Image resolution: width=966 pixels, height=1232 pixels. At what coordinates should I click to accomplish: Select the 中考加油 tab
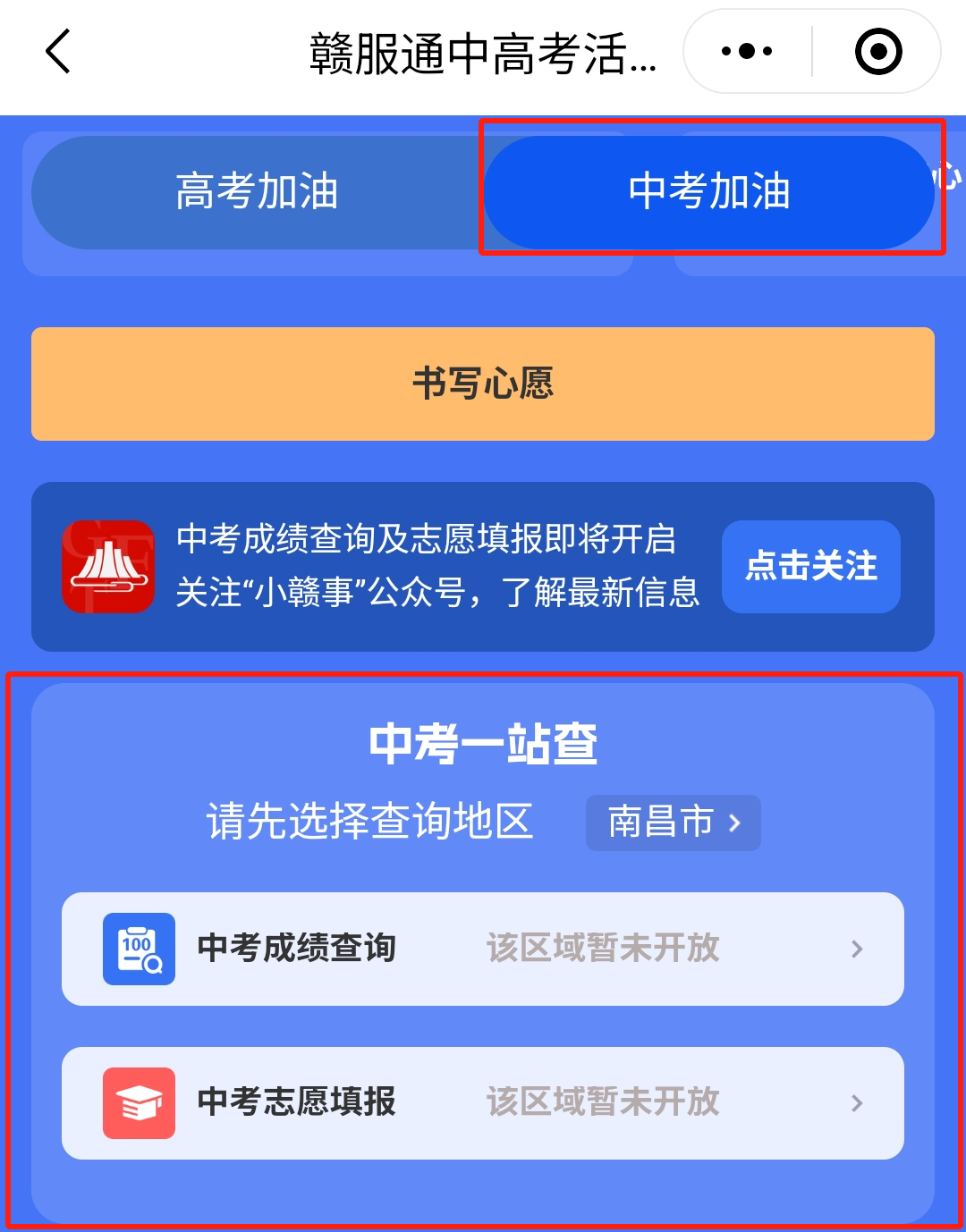pos(709,192)
